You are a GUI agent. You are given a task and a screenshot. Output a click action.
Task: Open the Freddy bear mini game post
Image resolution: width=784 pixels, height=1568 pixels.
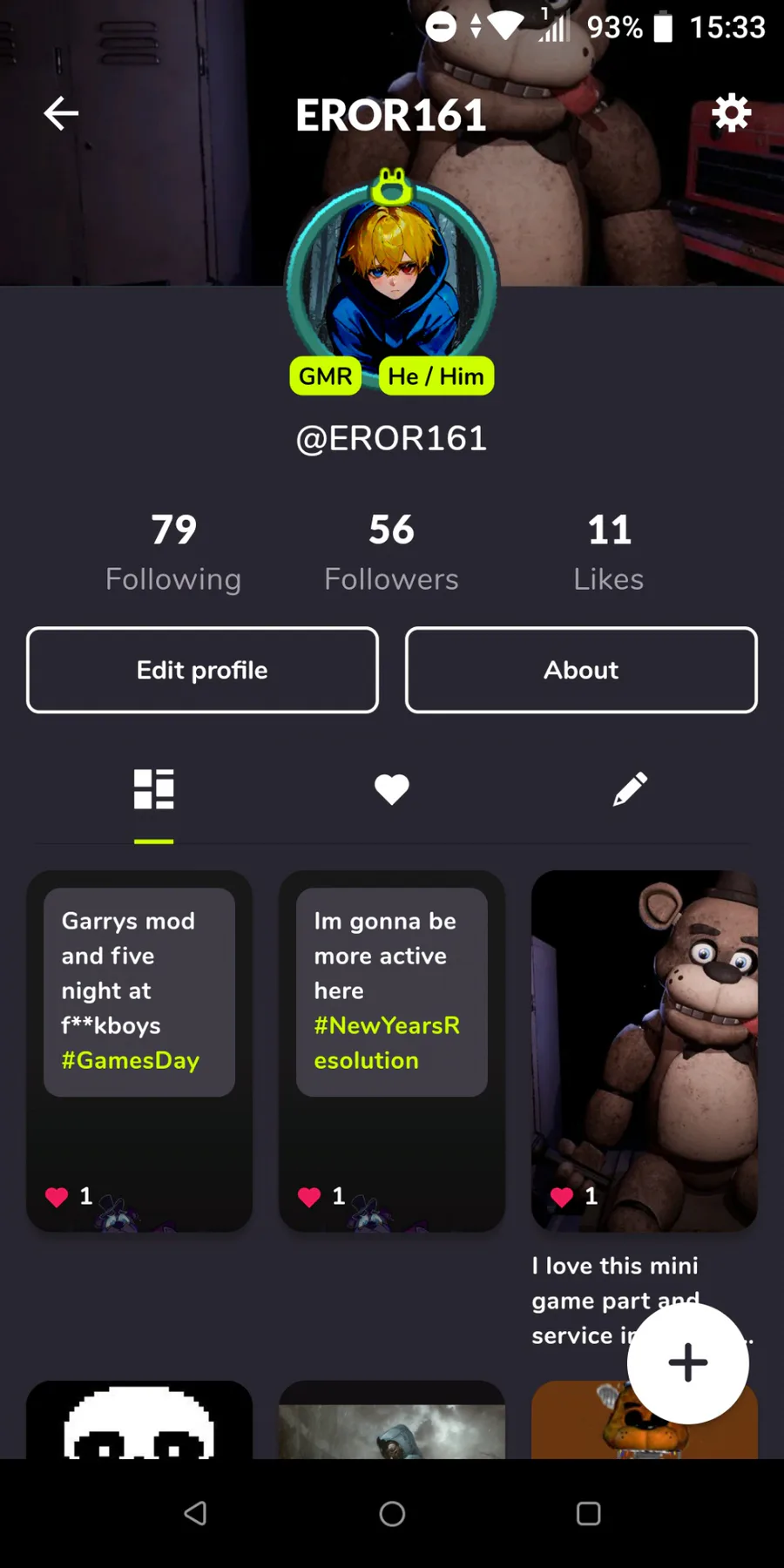[x=645, y=1051]
